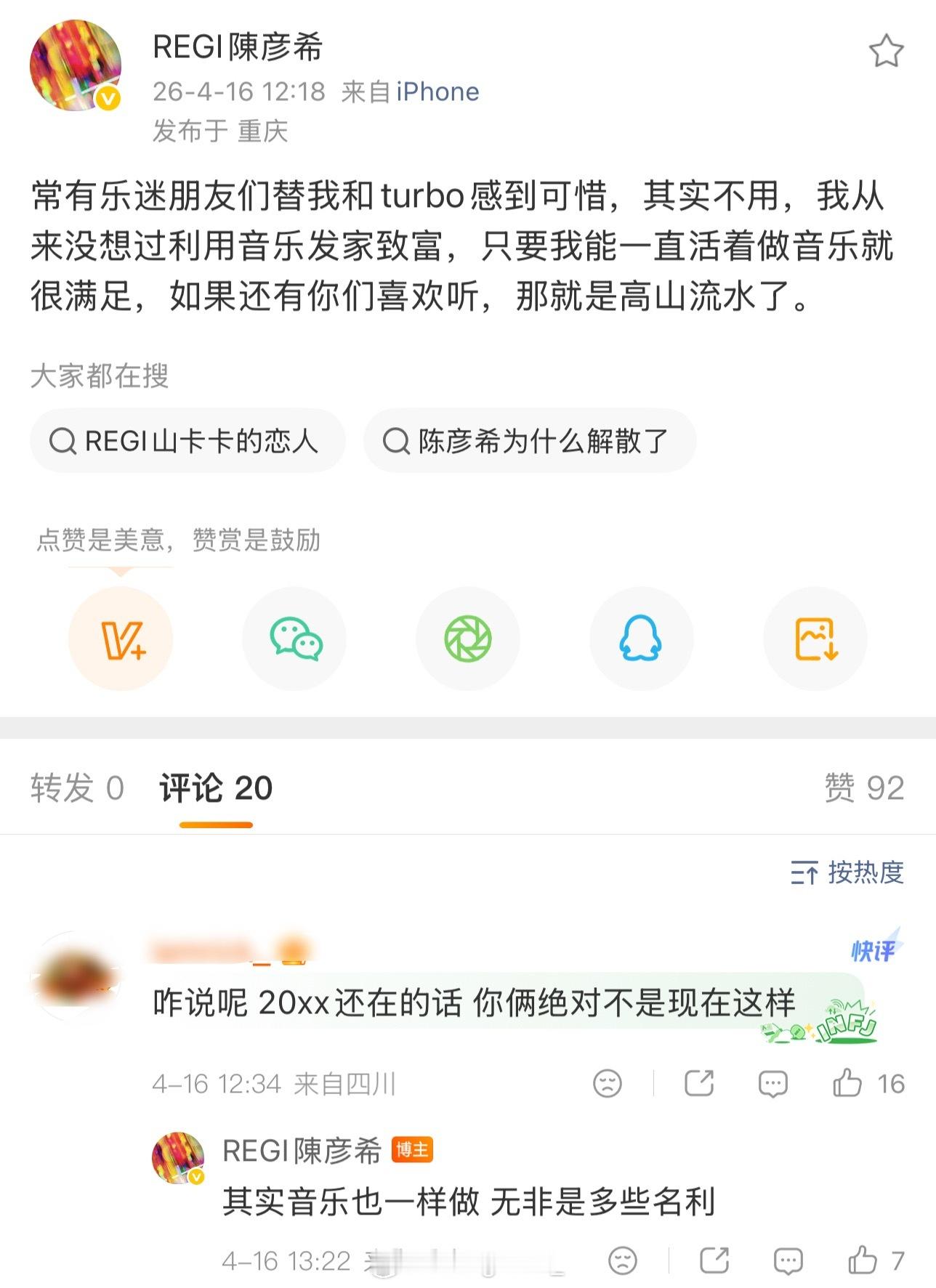This screenshot has width=936, height=1288.
Task: Share the post via QQ icon
Action: tap(642, 639)
